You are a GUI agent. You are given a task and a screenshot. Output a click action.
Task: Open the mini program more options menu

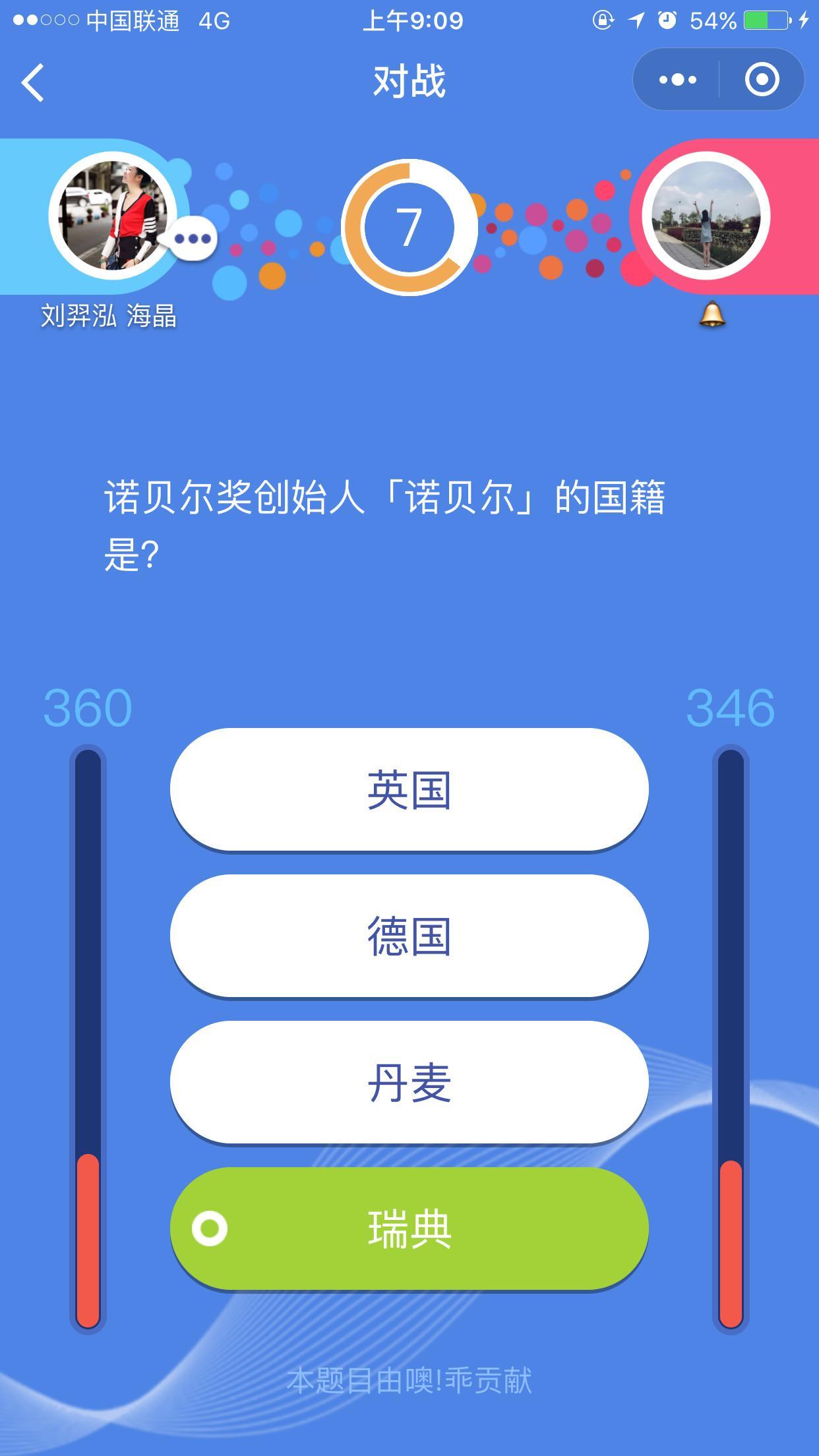click(677, 80)
